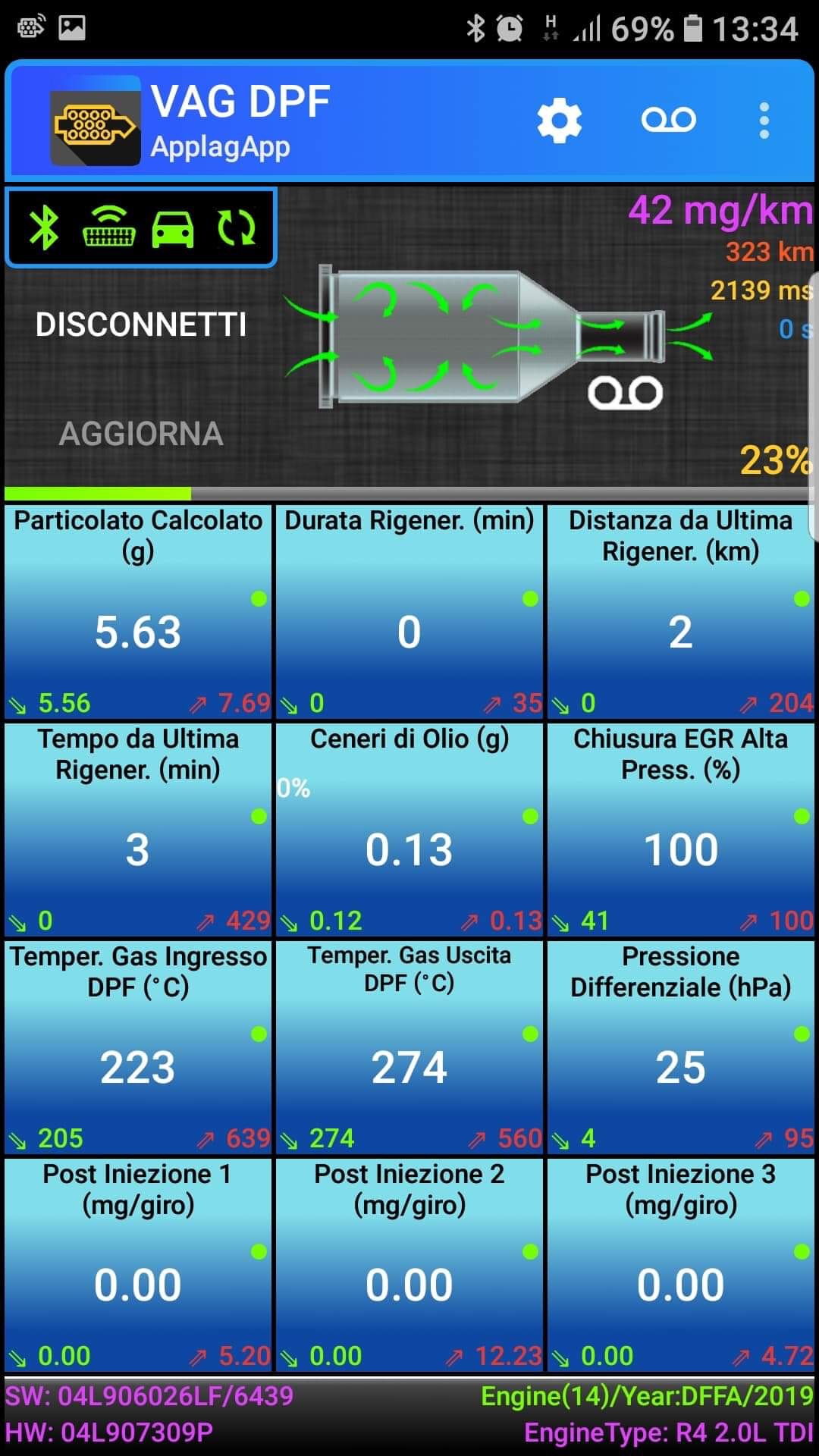Tap the Temper. Gas Ingresso DPF tile
Viewport: 819px width, 1456px height.
click(x=138, y=1047)
